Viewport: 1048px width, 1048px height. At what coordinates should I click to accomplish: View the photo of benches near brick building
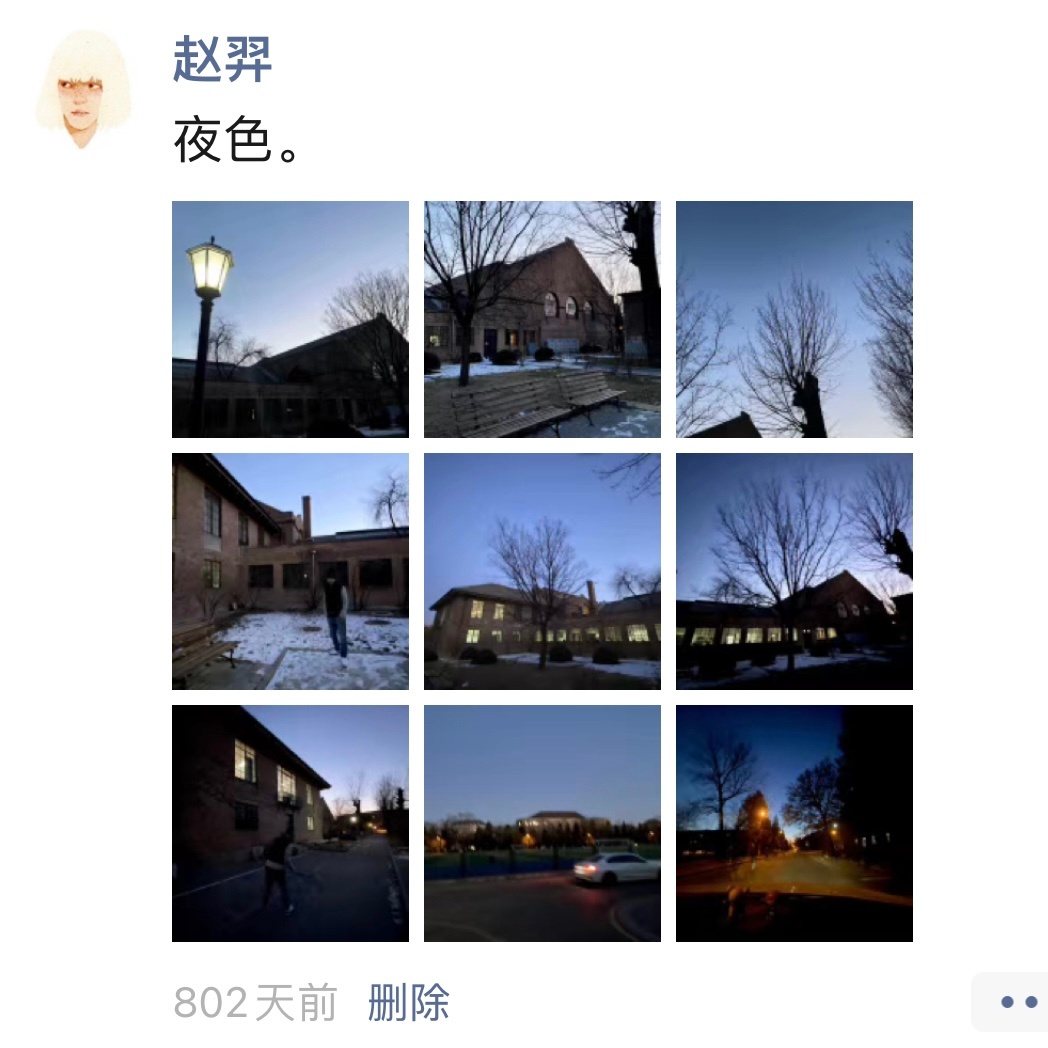pos(542,319)
